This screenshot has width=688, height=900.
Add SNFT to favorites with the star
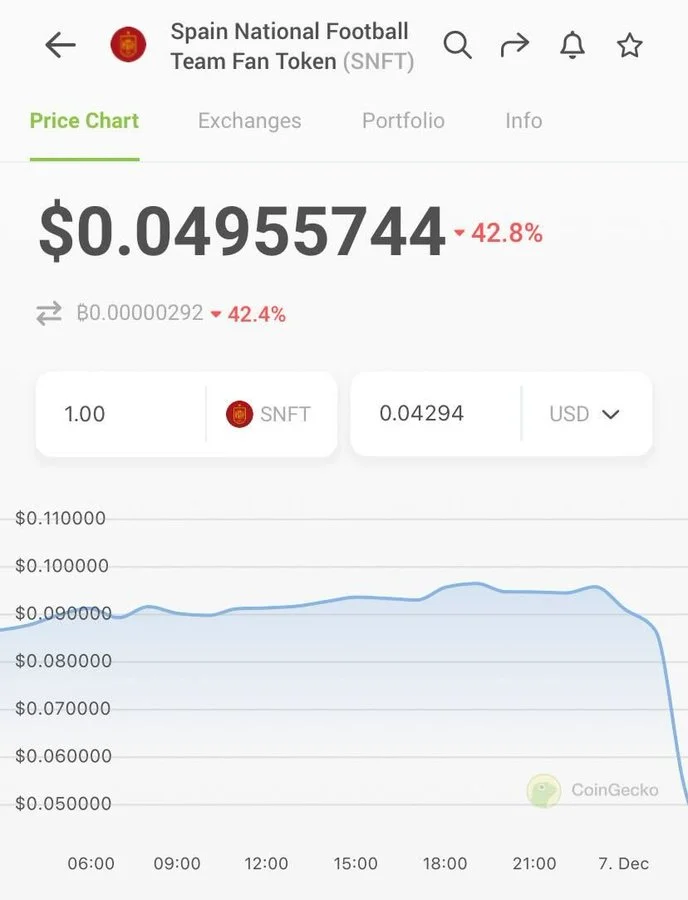[629, 45]
